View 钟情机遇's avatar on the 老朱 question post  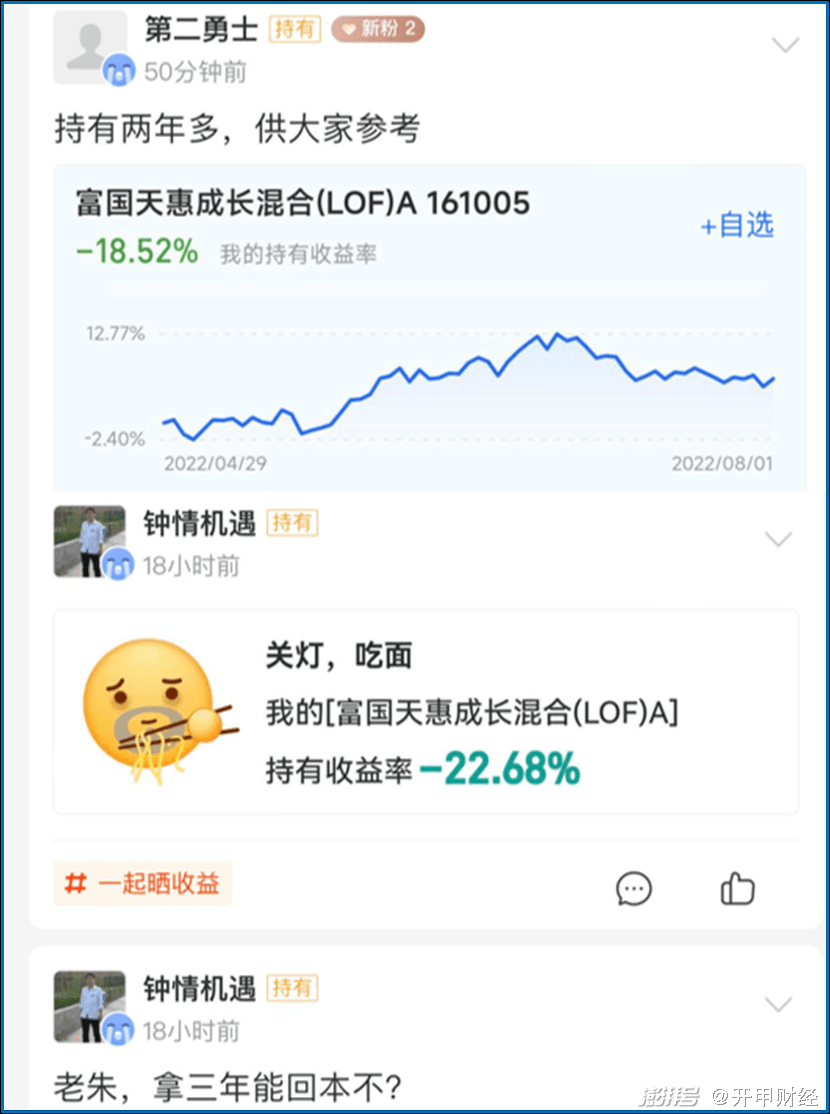point(90,1006)
